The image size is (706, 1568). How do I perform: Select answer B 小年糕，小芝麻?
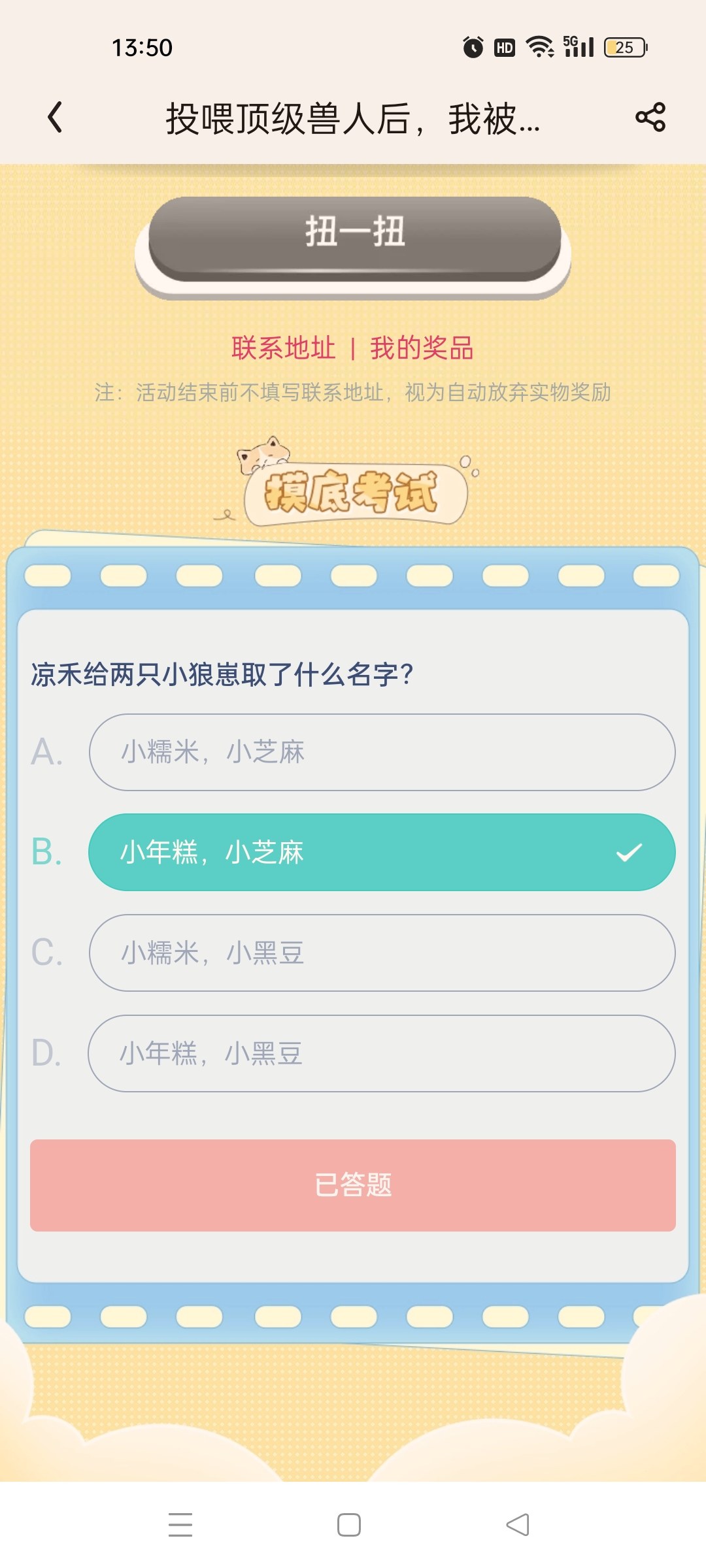tap(382, 852)
